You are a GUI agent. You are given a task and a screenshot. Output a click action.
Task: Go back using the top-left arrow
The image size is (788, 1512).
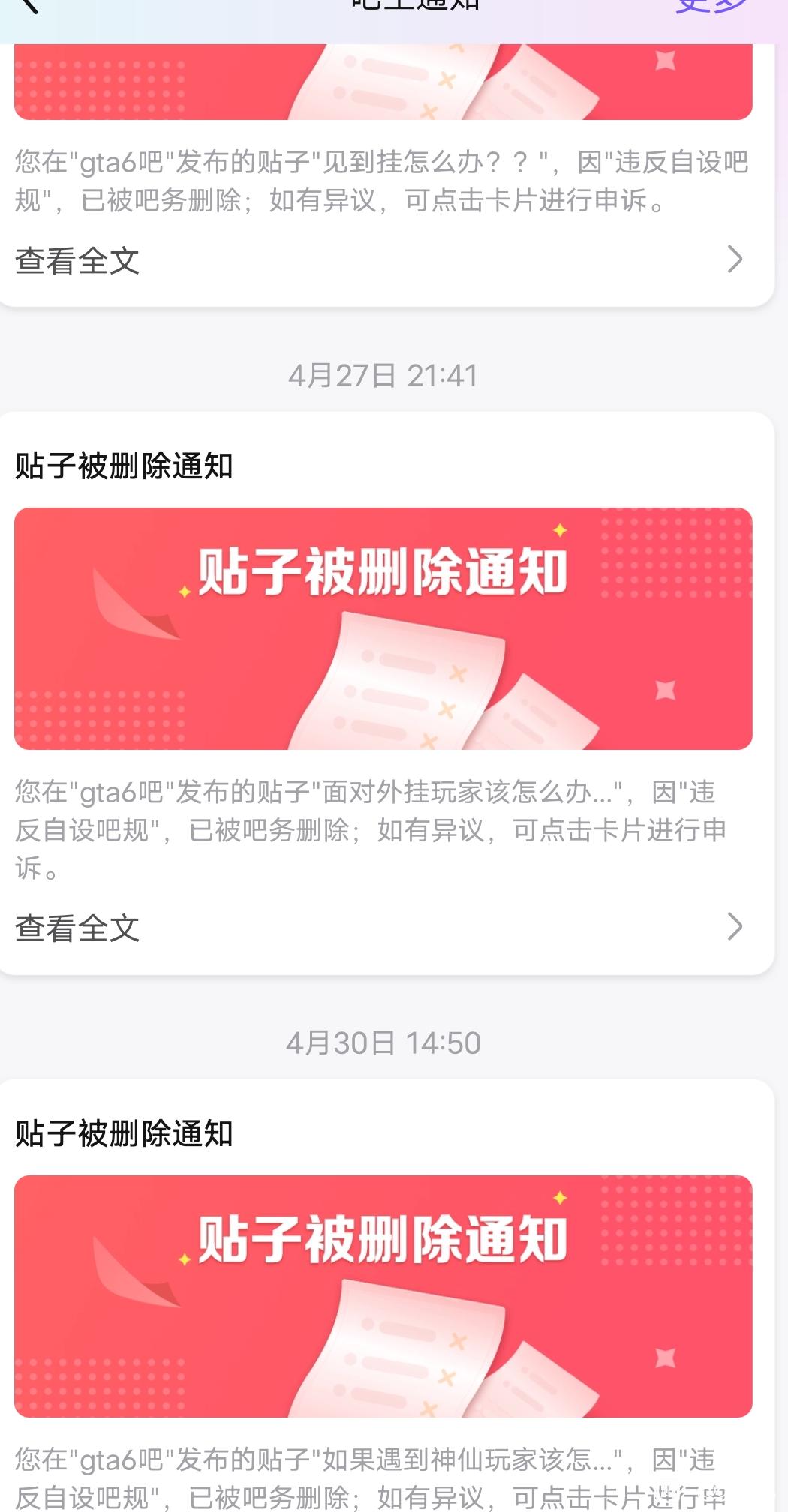pyautogui.click(x=29, y=6)
